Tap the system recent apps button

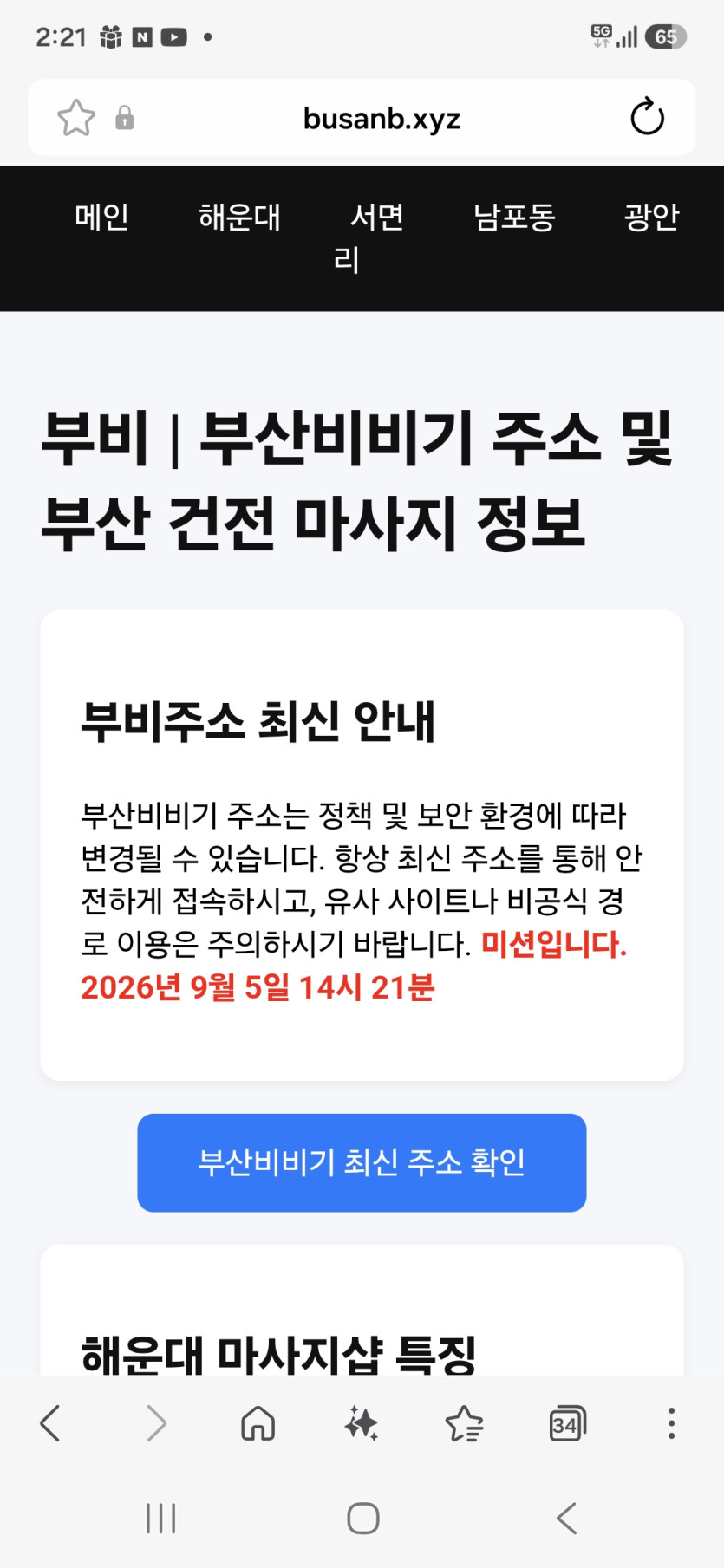160,1519
